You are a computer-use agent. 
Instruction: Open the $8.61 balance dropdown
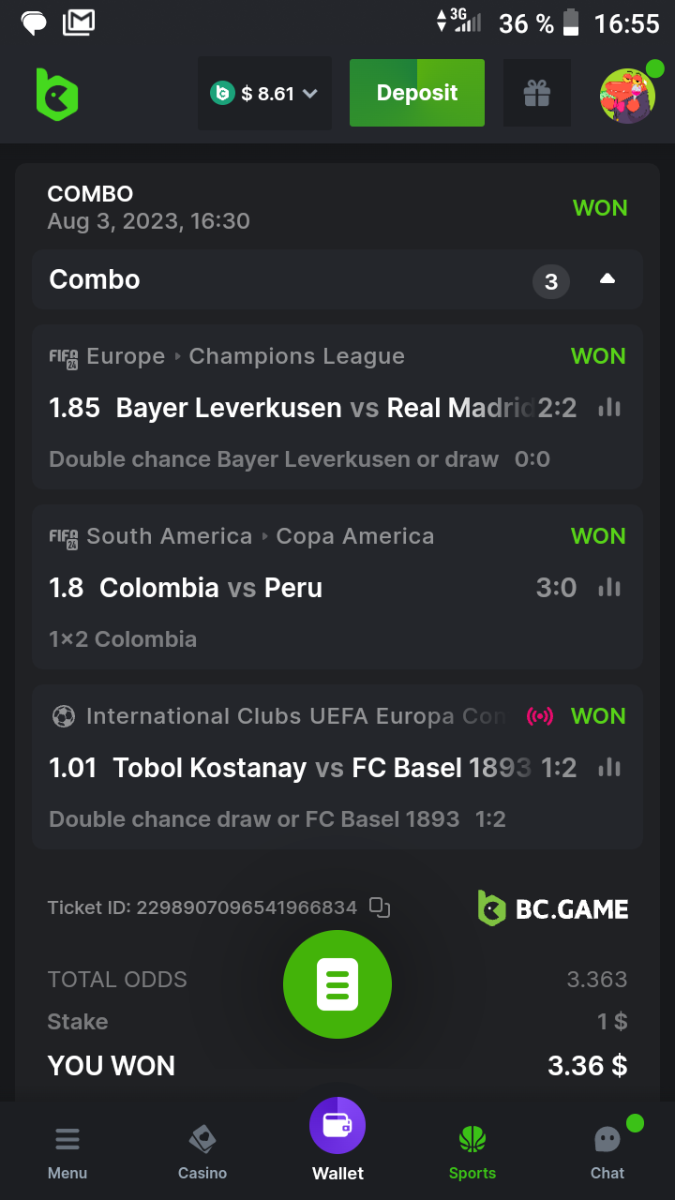[x=264, y=94]
